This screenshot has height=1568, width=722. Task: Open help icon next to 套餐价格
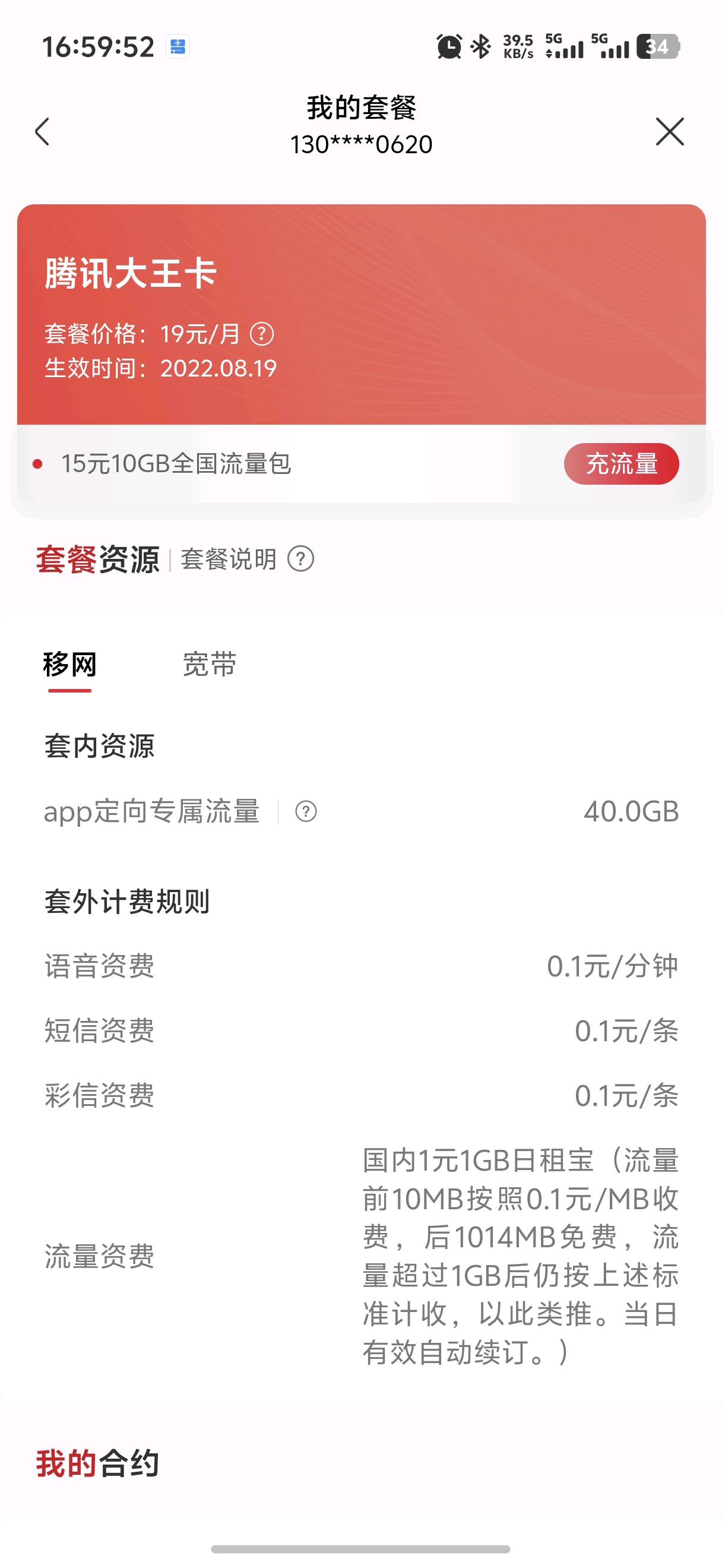262,334
